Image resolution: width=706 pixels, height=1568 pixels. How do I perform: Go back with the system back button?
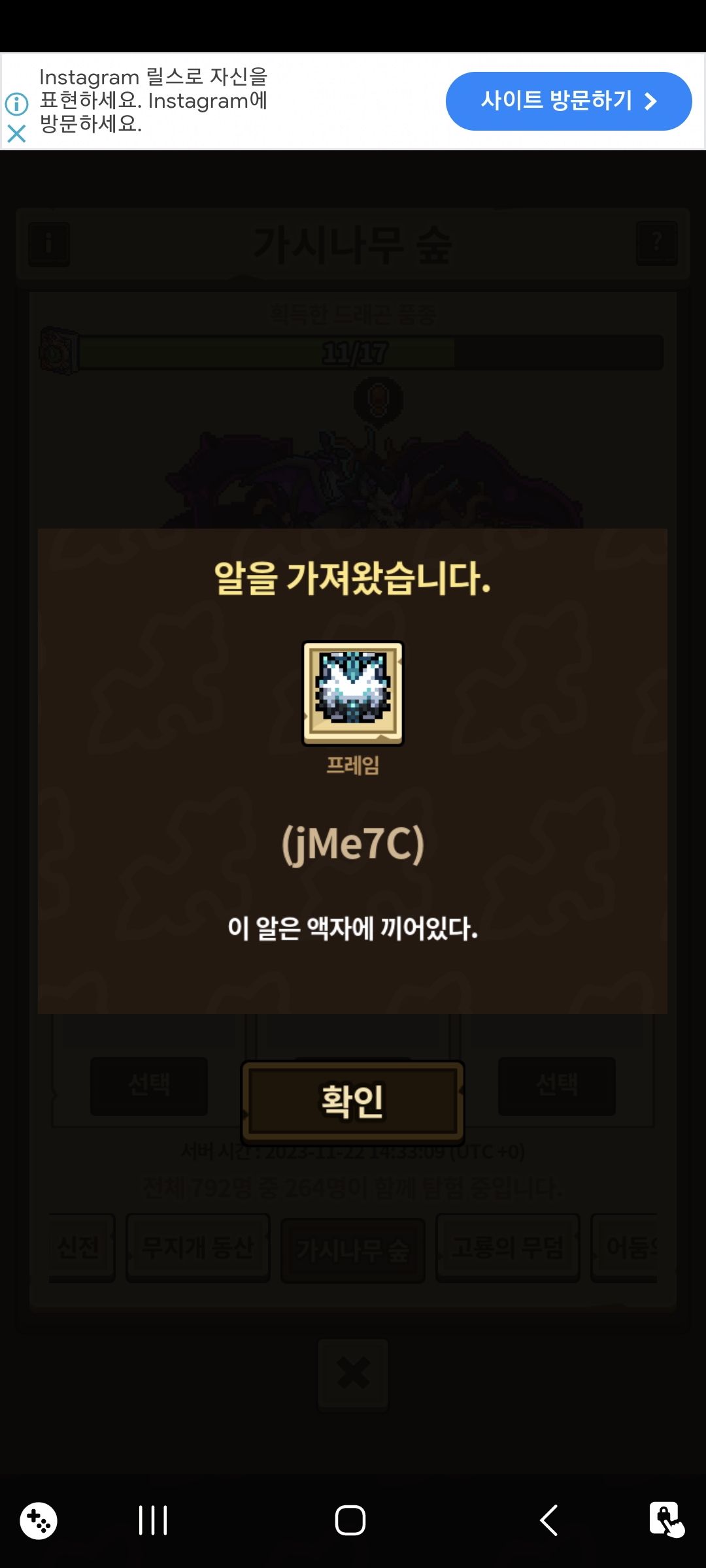tap(549, 1520)
